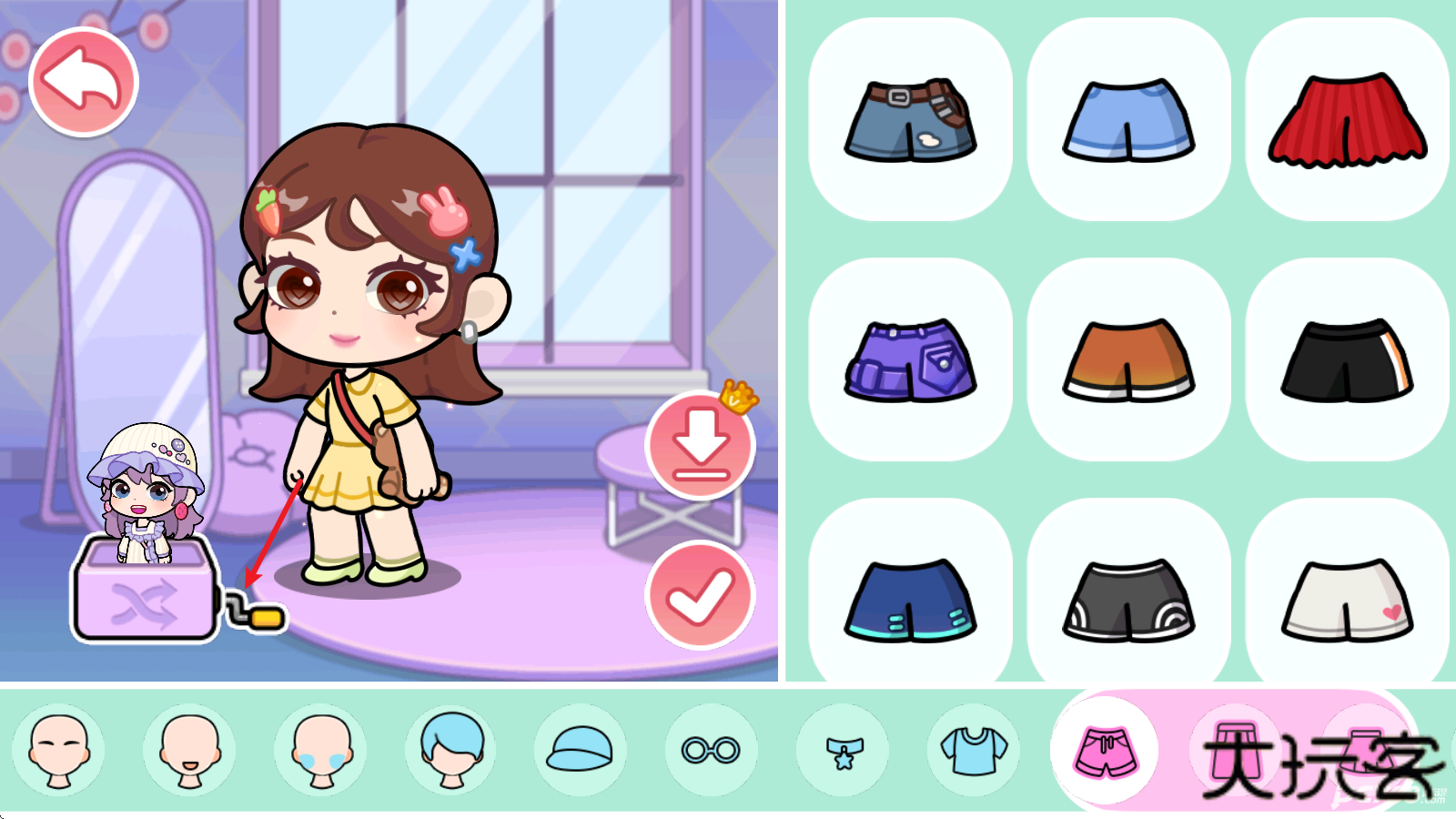Image resolution: width=1456 pixels, height=819 pixels.
Task: Open the hat category
Action: click(581, 751)
